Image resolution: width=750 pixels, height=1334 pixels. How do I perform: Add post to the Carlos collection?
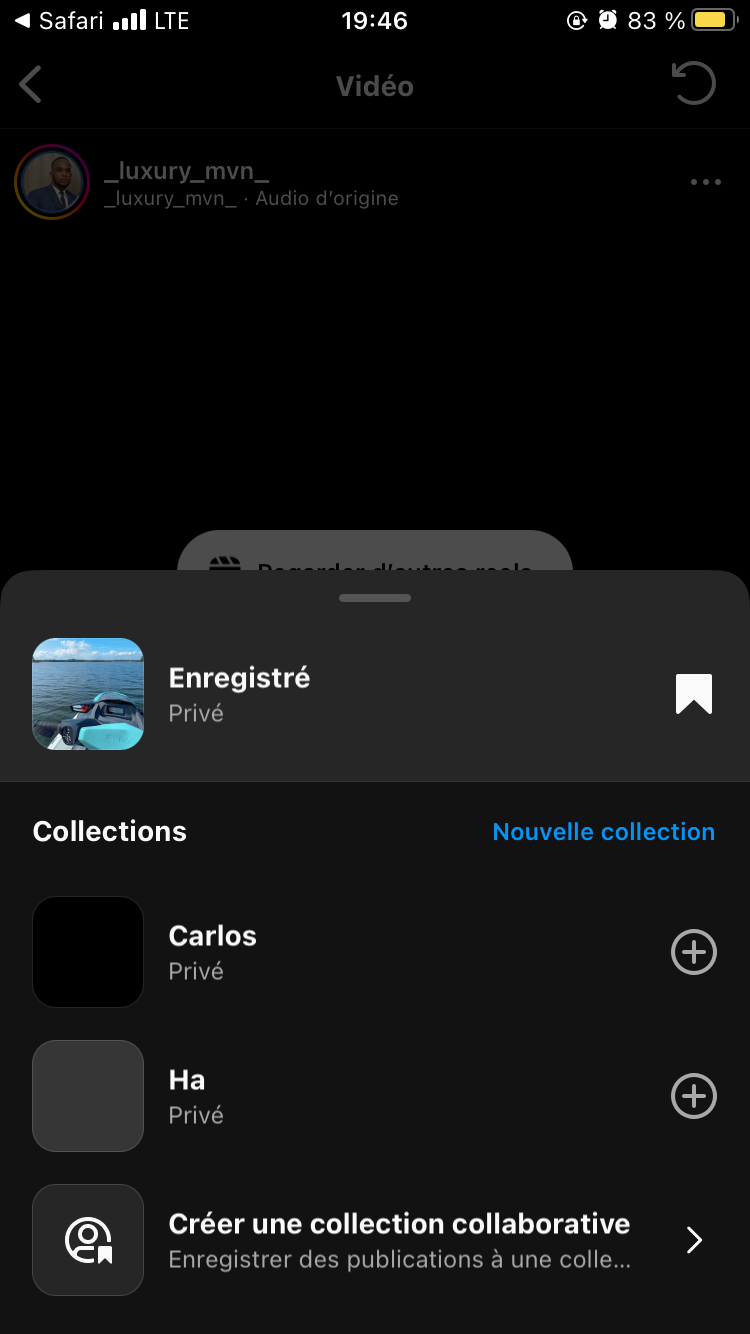click(693, 952)
